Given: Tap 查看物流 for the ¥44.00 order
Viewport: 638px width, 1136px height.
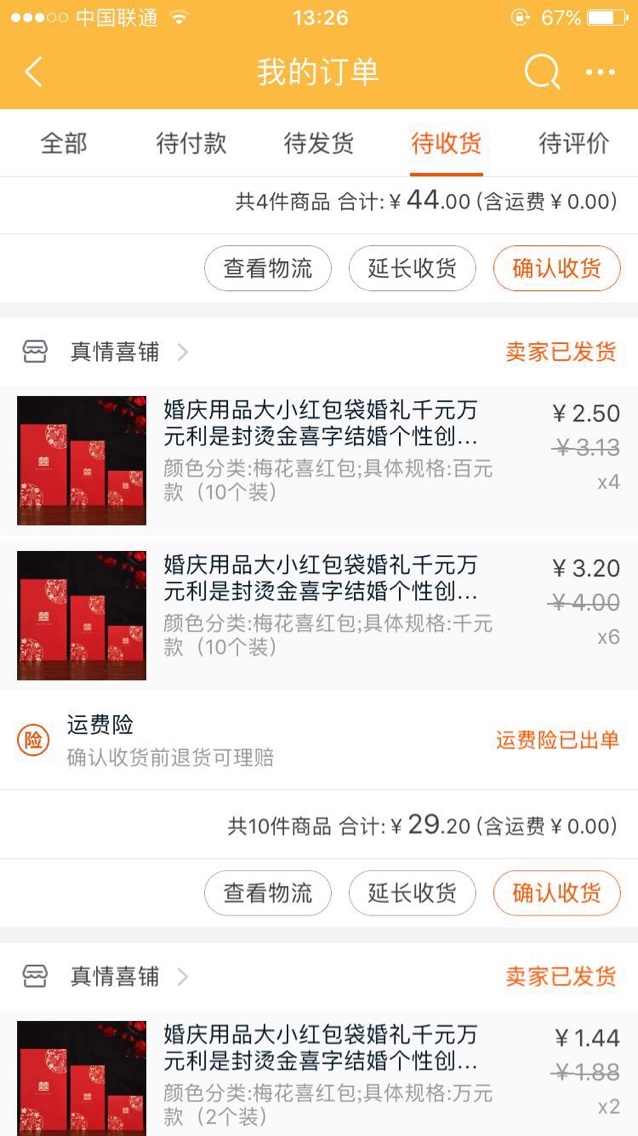Looking at the screenshot, I should (x=267, y=268).
